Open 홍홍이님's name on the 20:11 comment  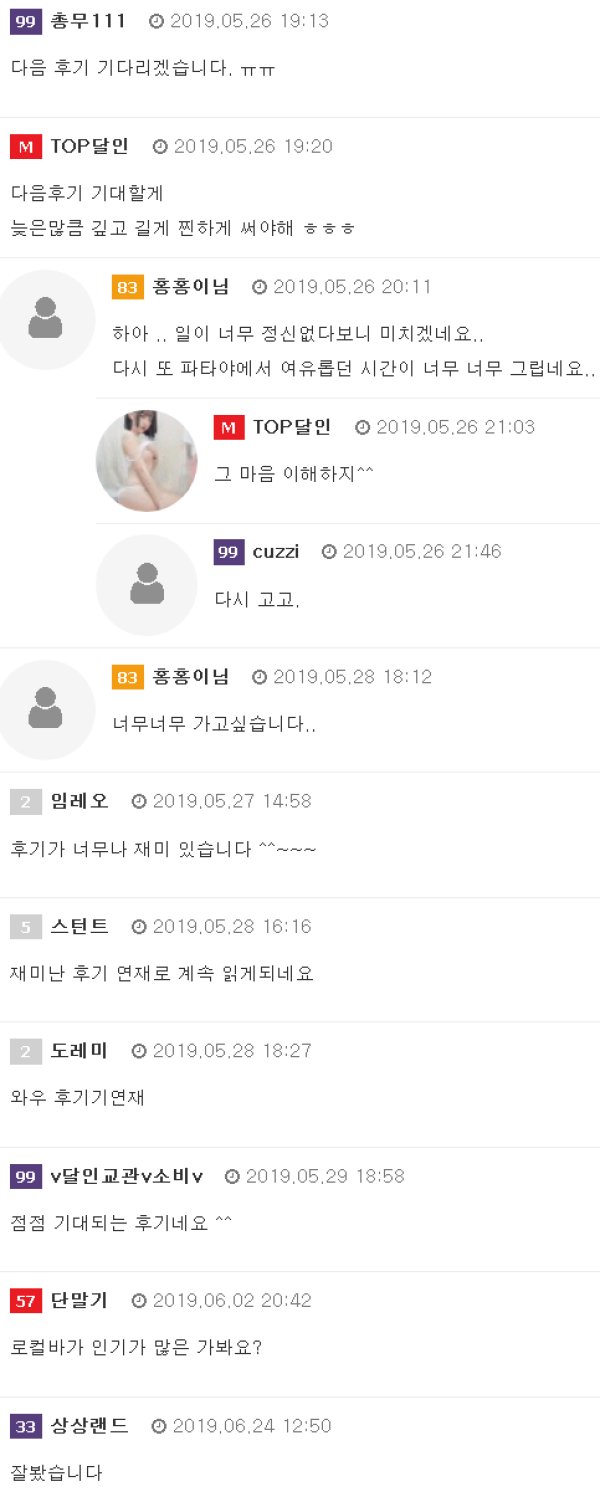coord(191,287)
